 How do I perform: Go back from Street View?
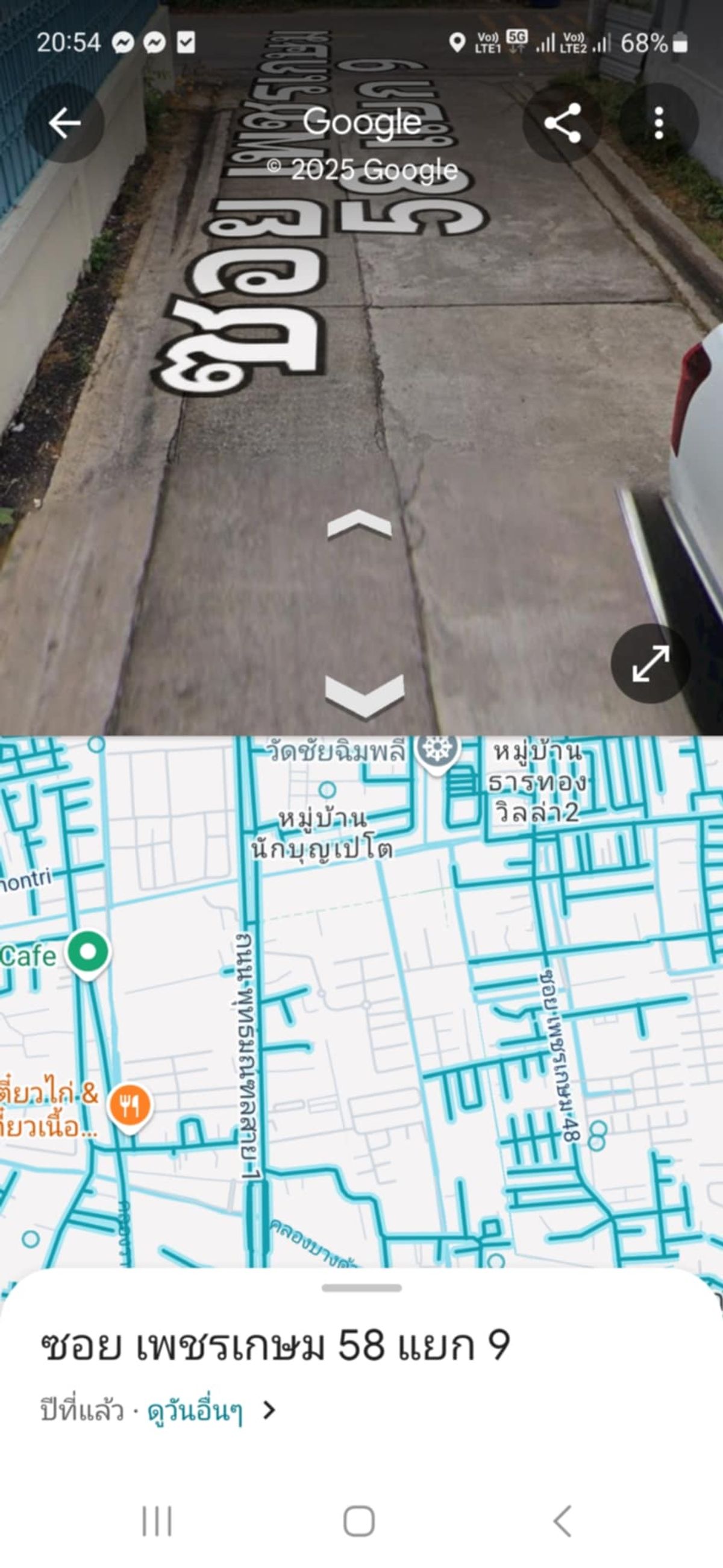(64, 122)
